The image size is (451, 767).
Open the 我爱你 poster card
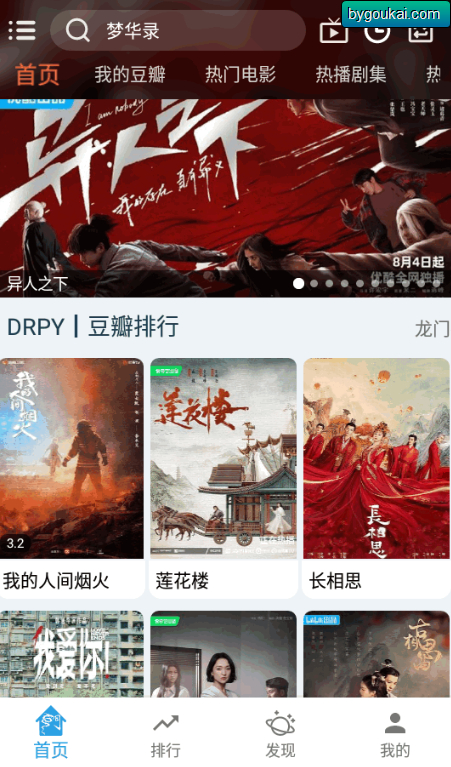point(72,654)
